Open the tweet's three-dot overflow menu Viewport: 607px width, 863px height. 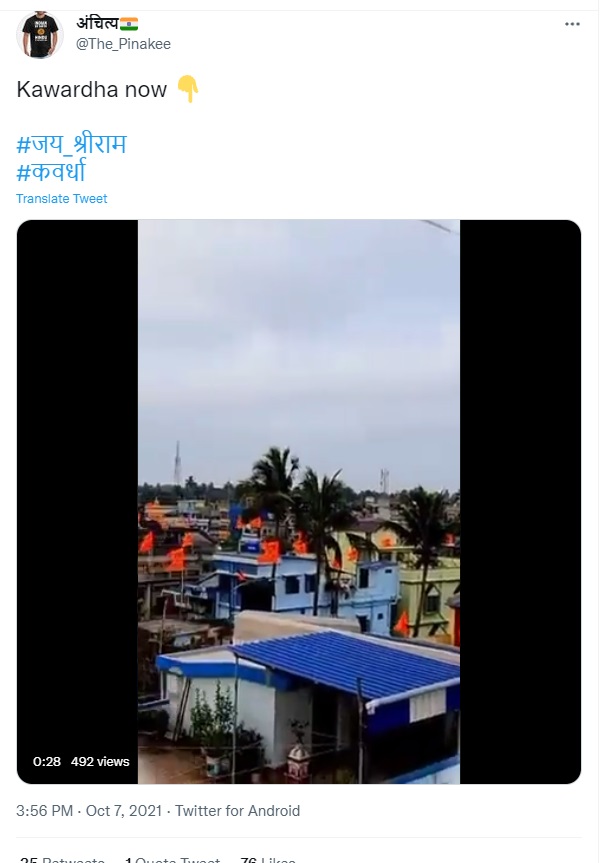[572, 23]
